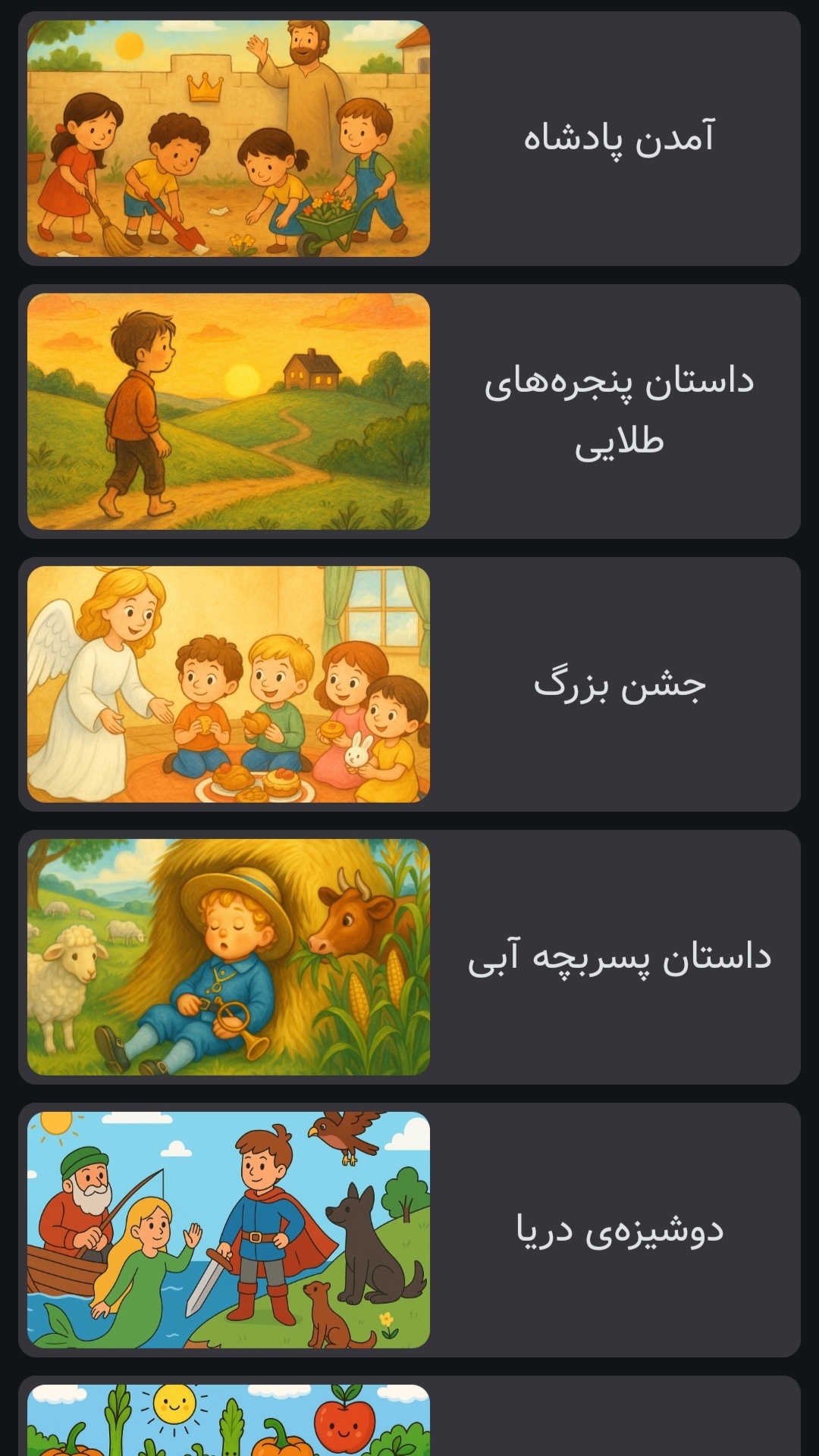Open داستان پنجره‌های طلایی story card
The width and height of the screenshot is (819, 1456).
pyautogui.click(x=409, y=412)
